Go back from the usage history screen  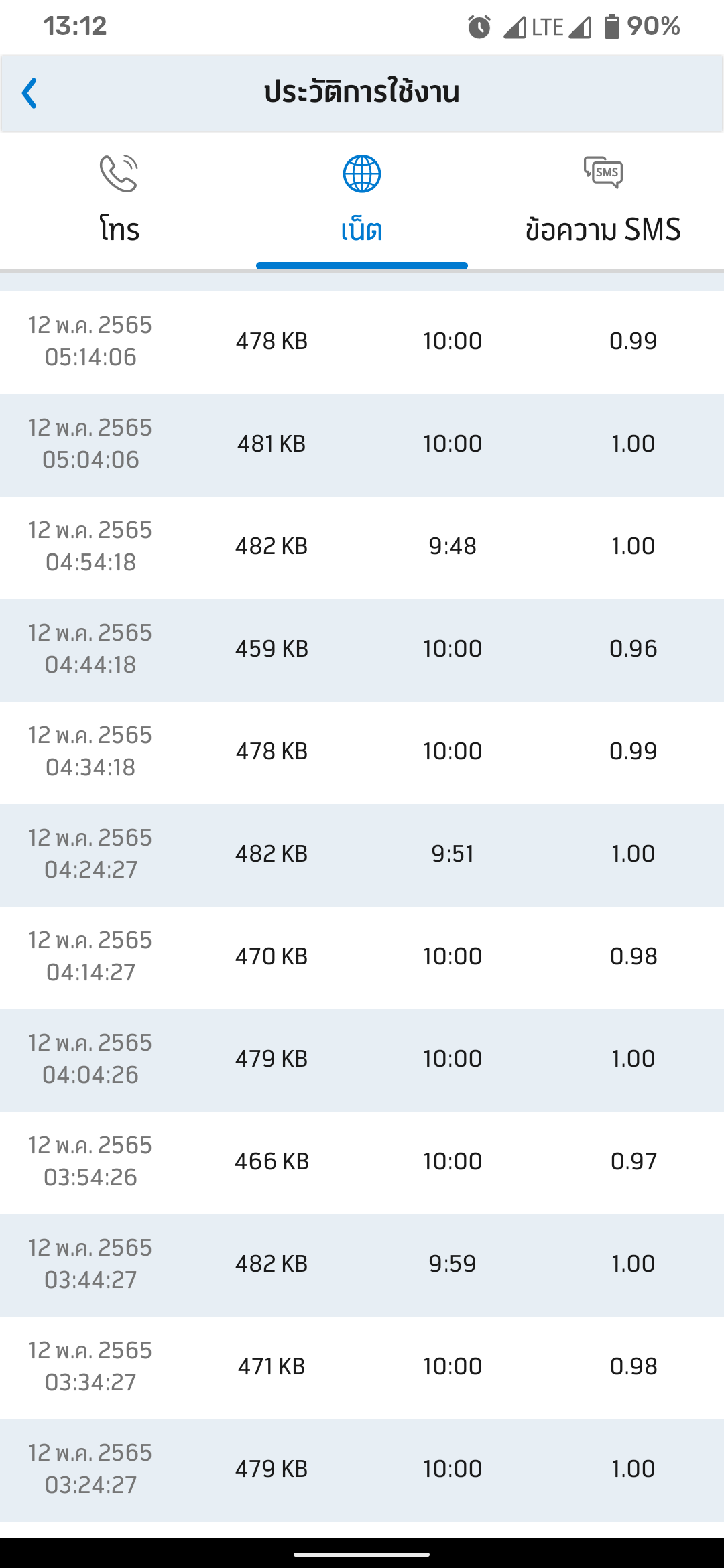coord(29,93)
